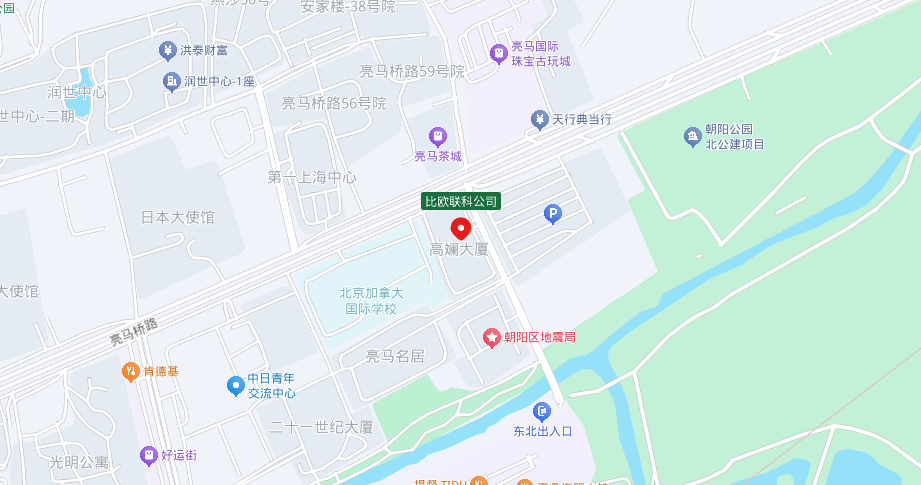The width and height of the screenshot is (921, 485).
Task: Open the 朝阳区地震局 star marker
Action: 492,337
